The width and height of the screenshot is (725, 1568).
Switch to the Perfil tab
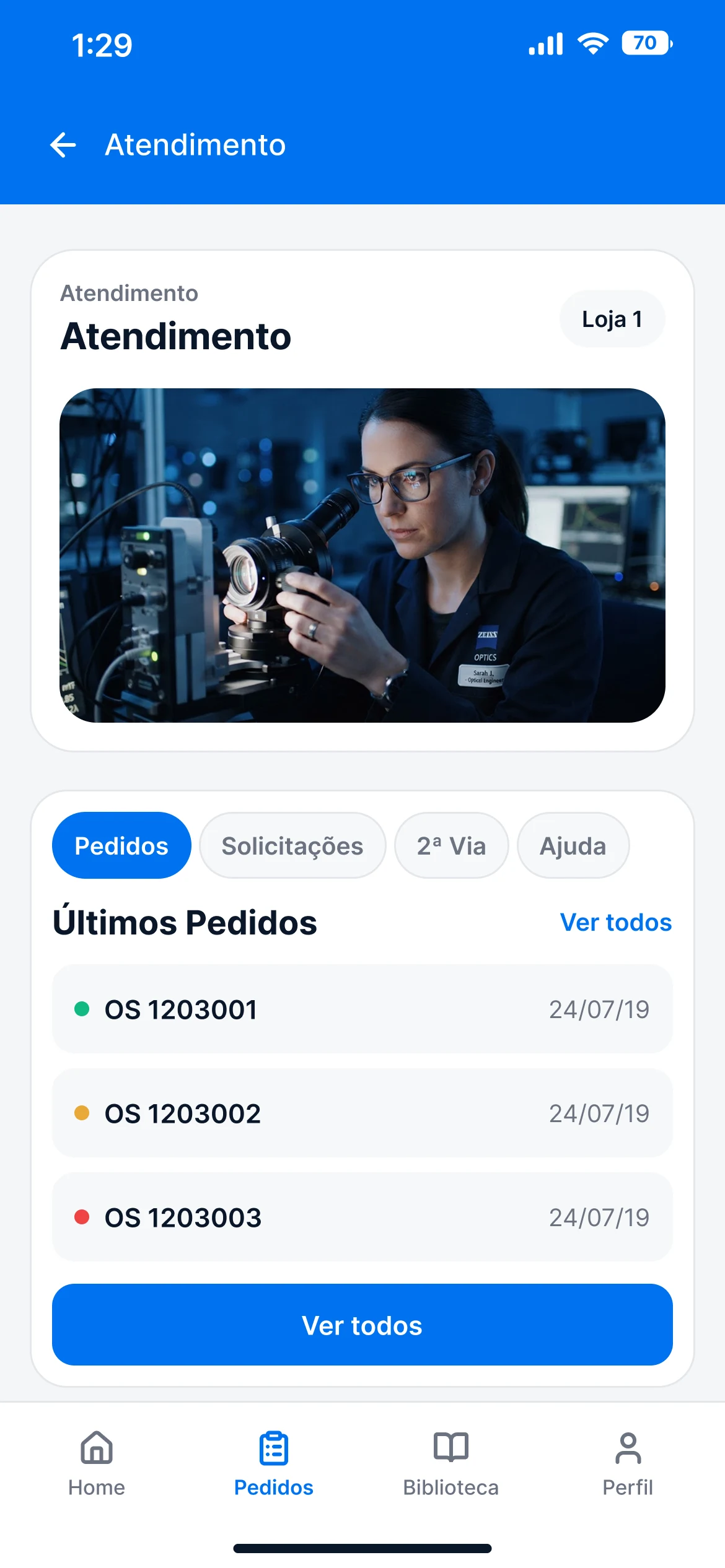coord(628,1464)
